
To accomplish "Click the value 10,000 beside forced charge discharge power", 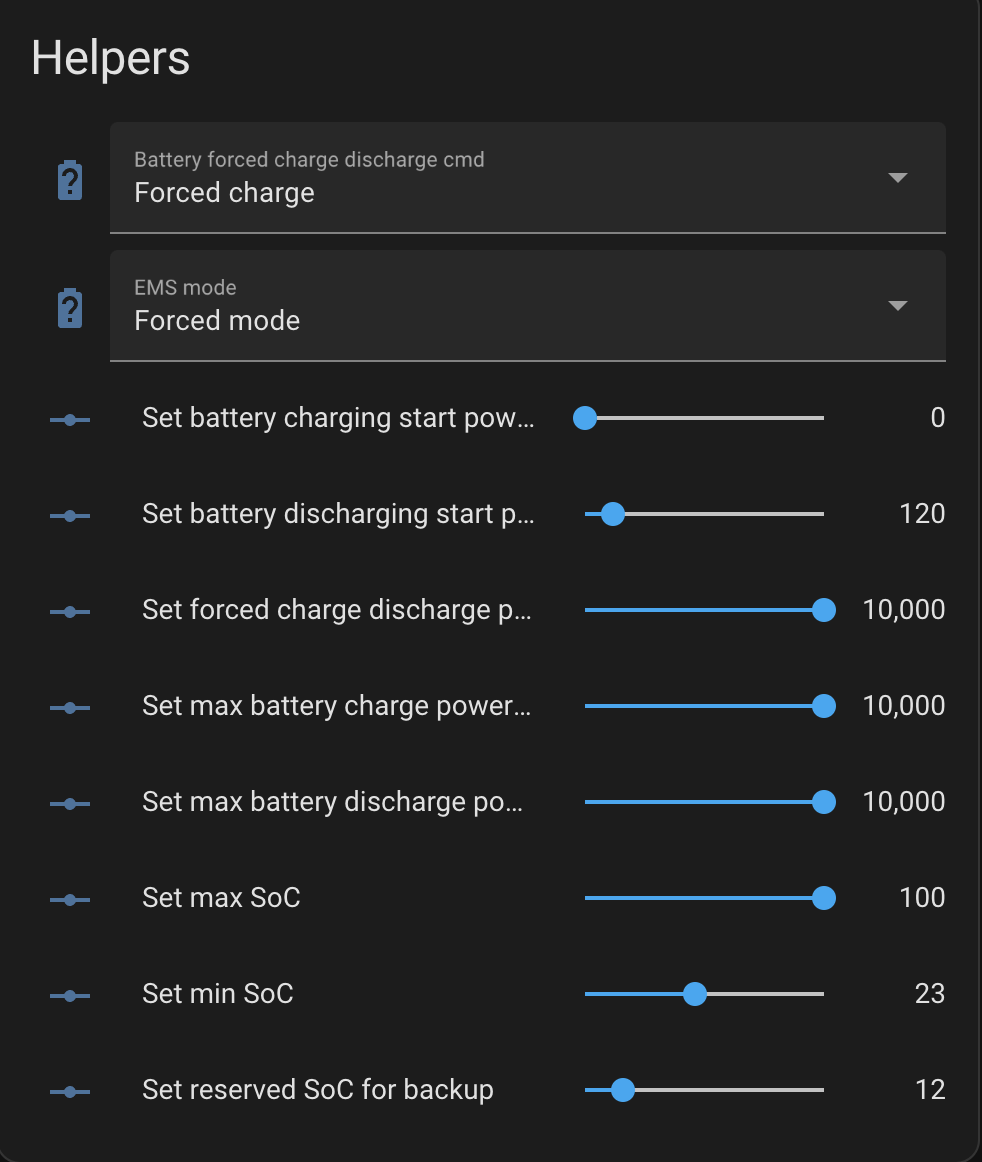I will click(x=903, y=610).
